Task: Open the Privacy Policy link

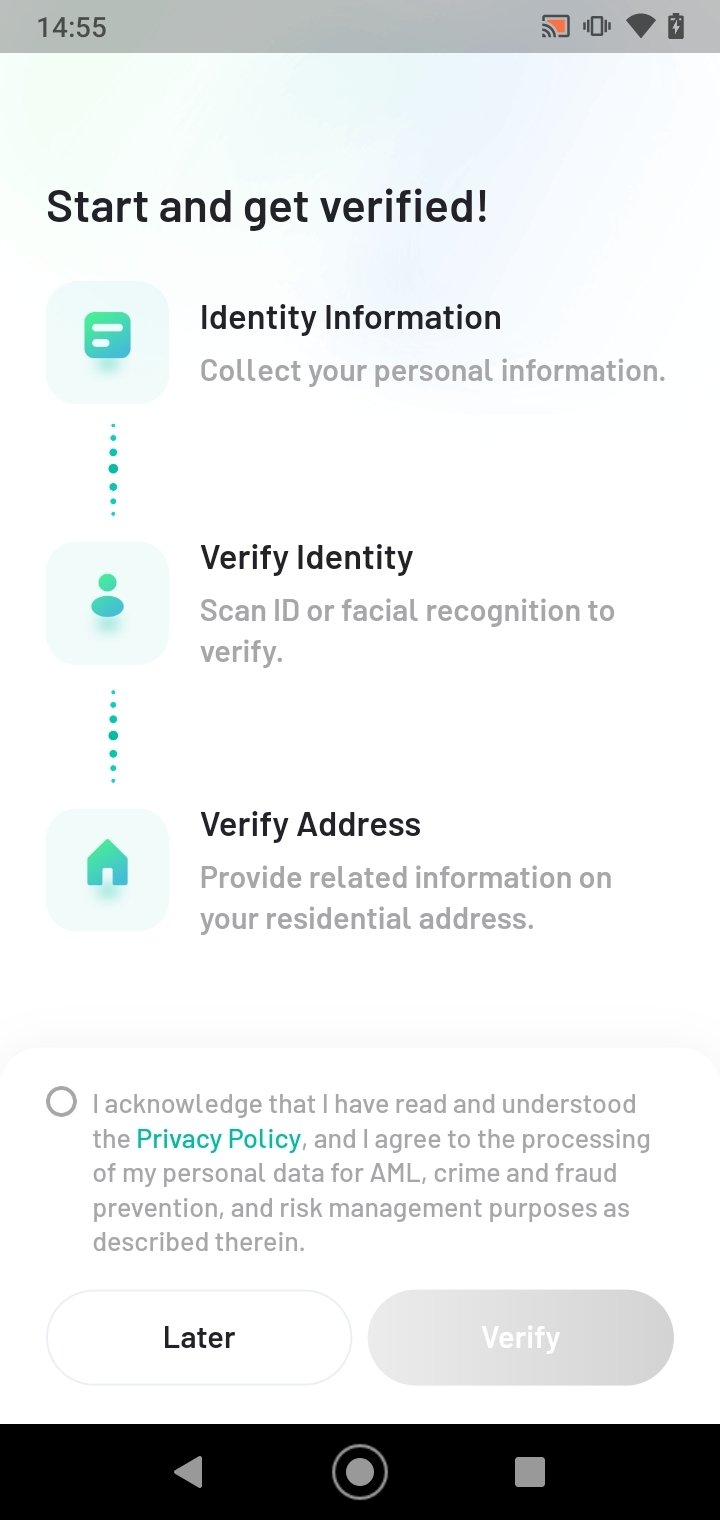Action: (218, 1138)
